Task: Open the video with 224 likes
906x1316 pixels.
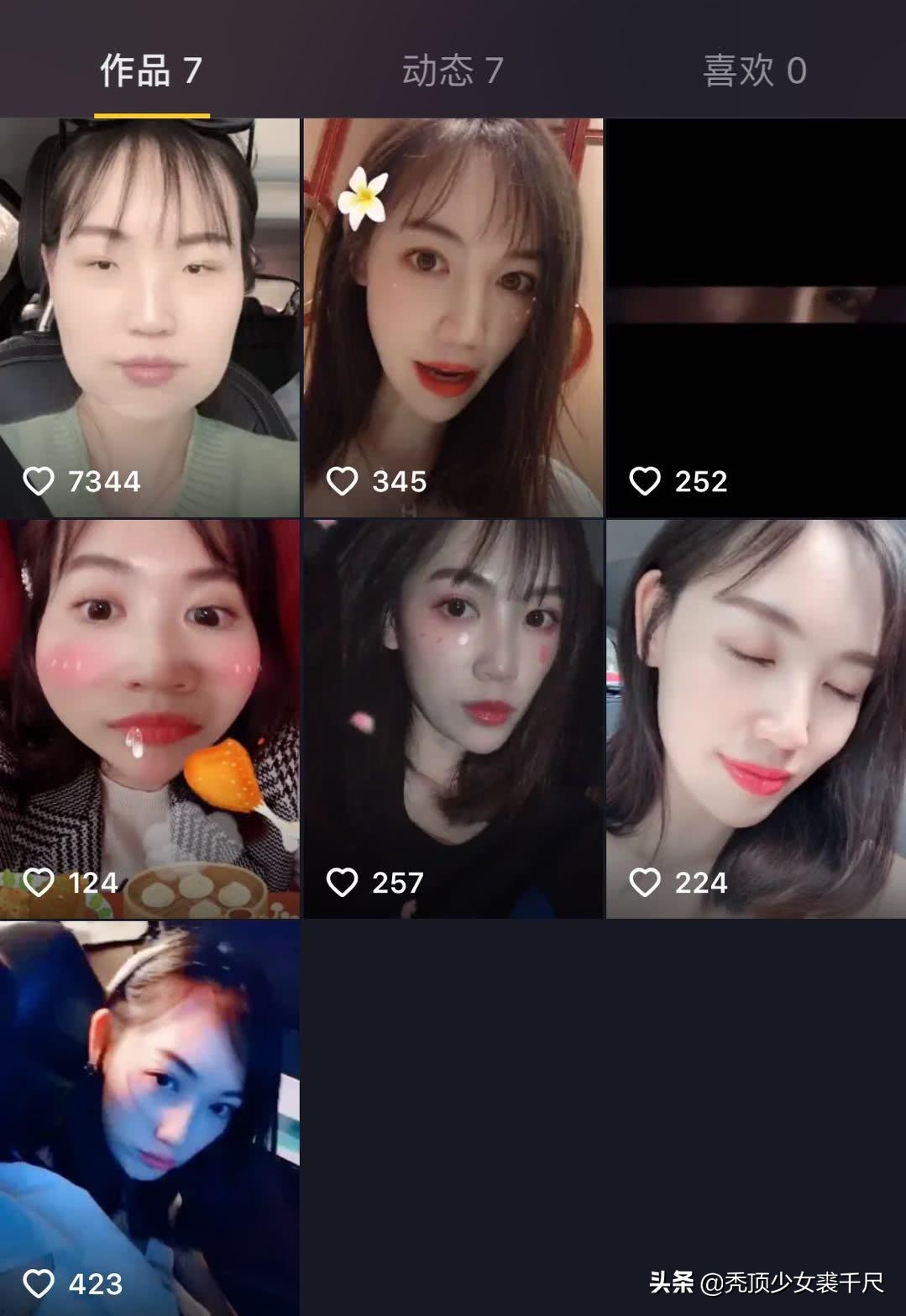Action: coord(756,718)
